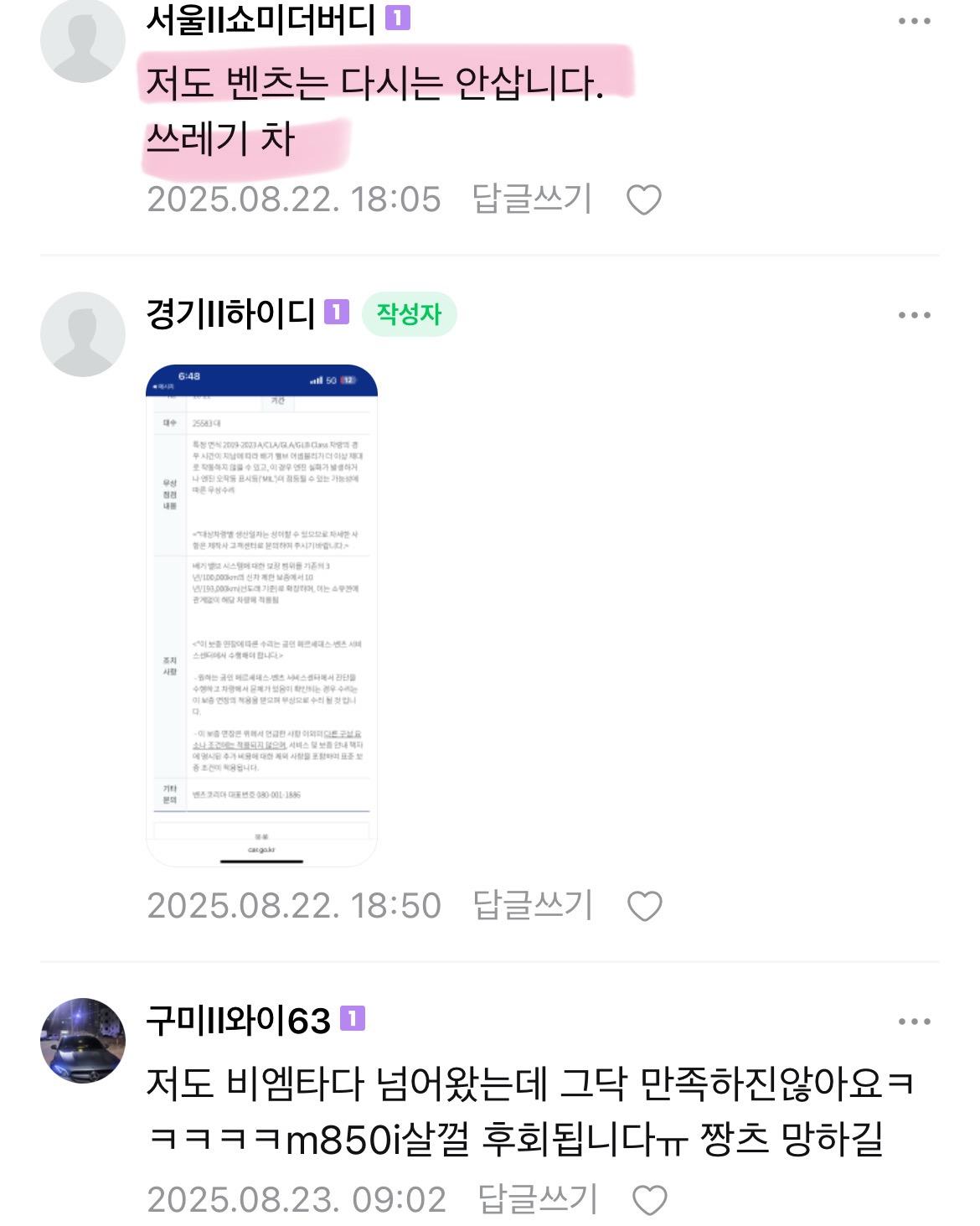
Task: Tap 답글쓰기 under the 18:05 comment
Action: 533,199
